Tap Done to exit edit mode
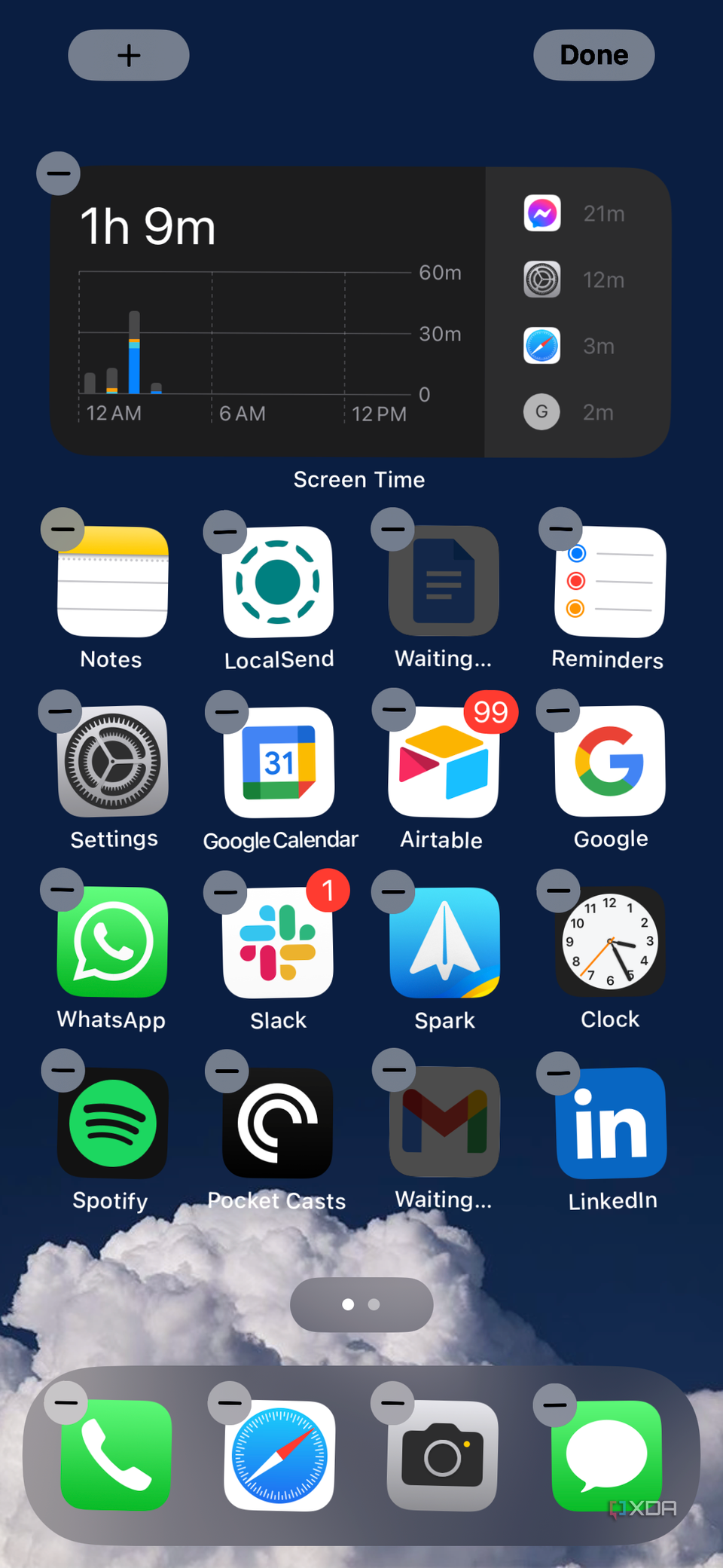 pos(594,55)
